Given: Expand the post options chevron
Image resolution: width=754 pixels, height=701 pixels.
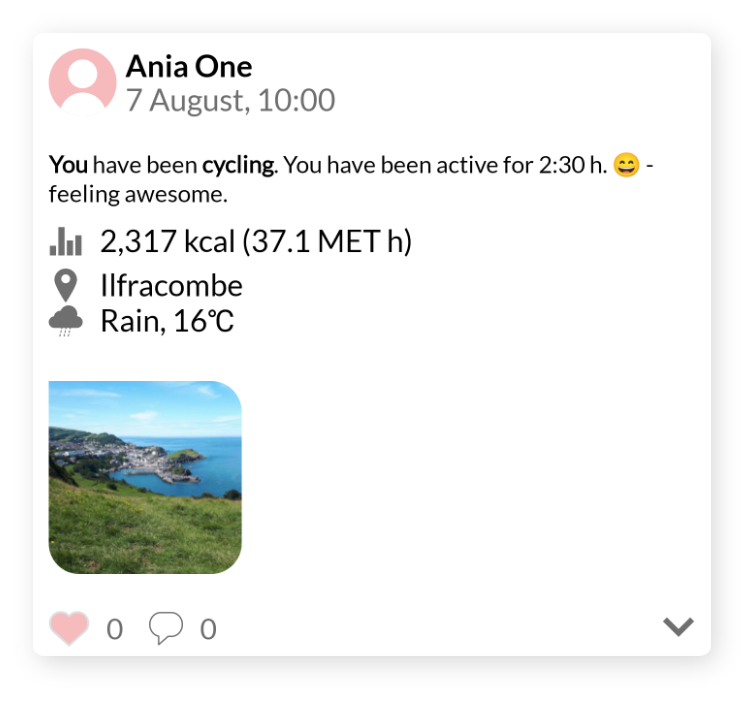Looking at the screenshot, I should [678, 627].
